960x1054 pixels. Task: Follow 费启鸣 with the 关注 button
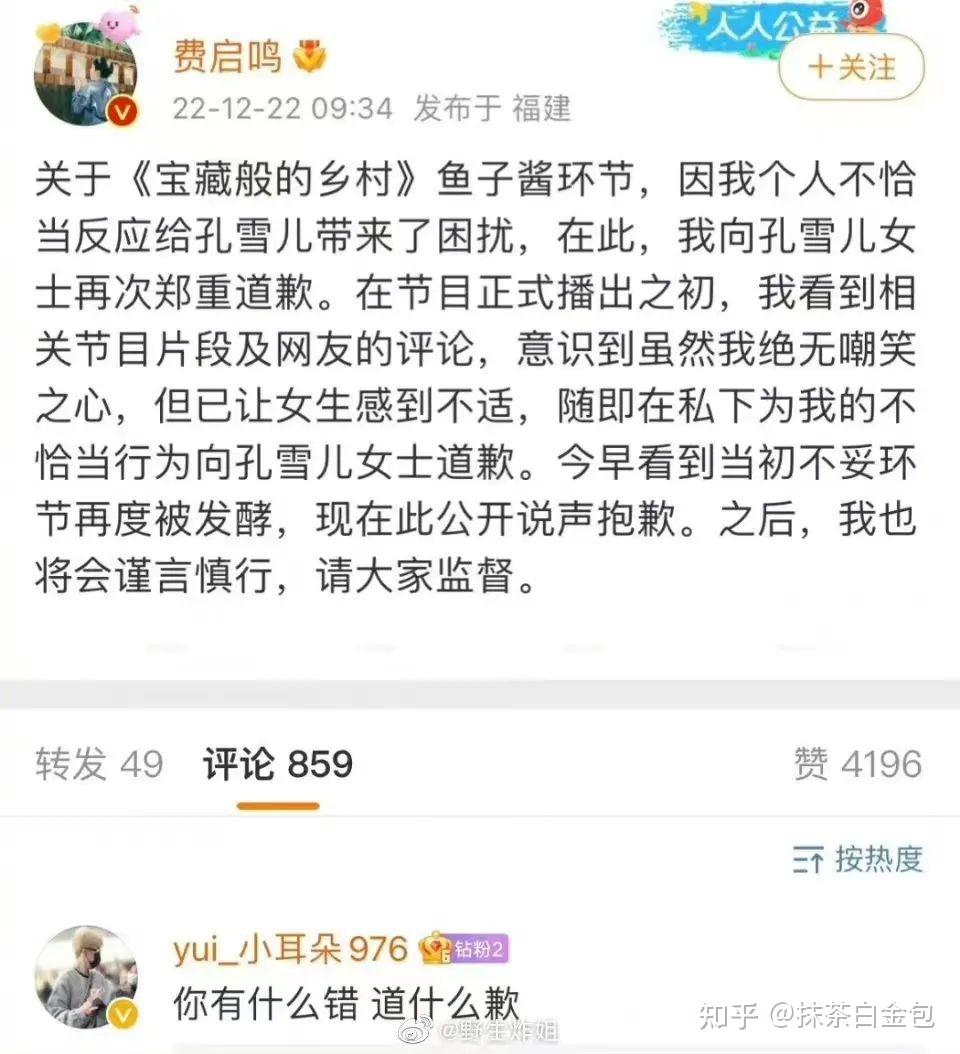pyautogui.click(x=851, y=67)
